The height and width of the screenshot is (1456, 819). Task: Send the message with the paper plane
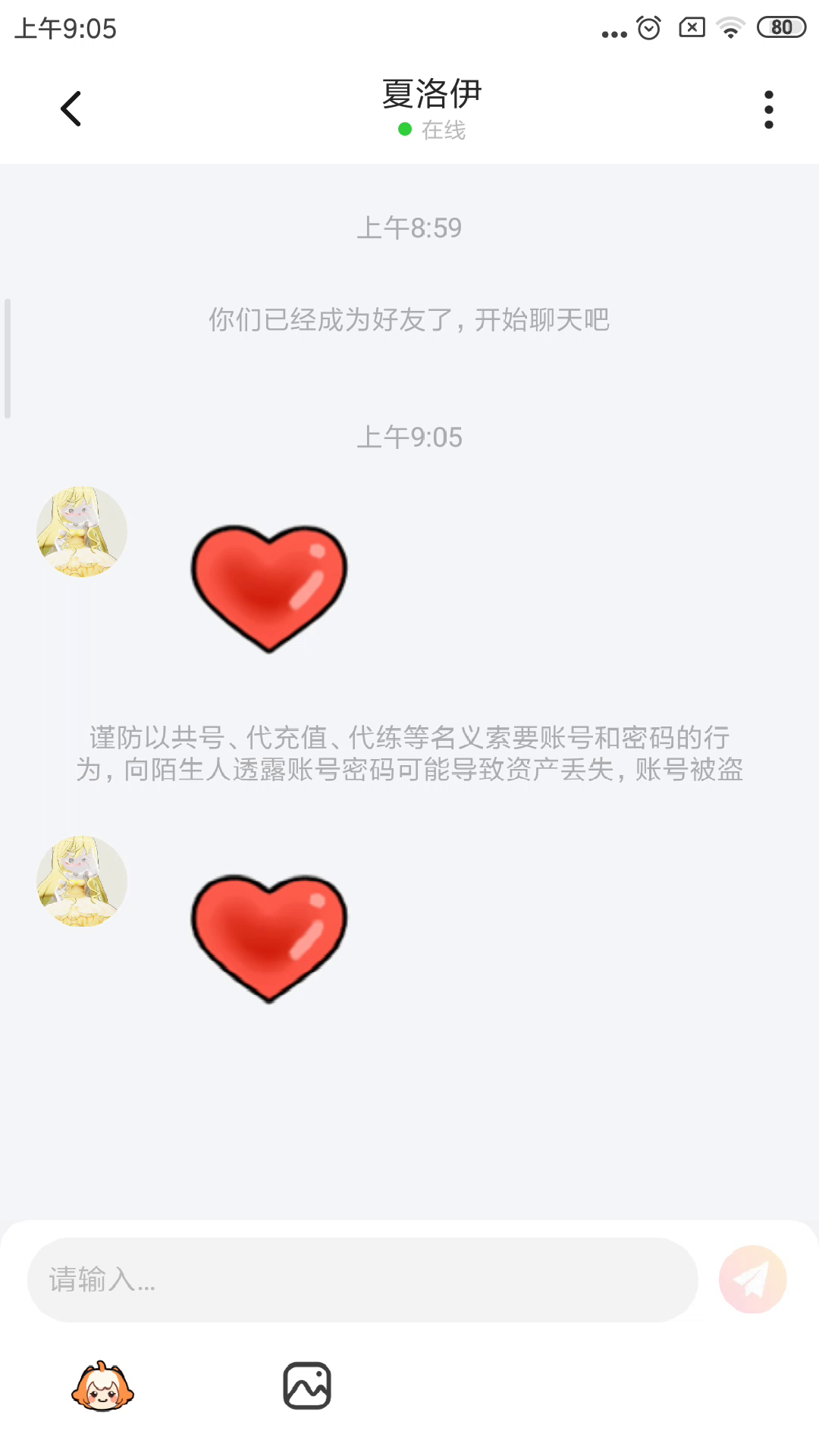[752, 1280]
